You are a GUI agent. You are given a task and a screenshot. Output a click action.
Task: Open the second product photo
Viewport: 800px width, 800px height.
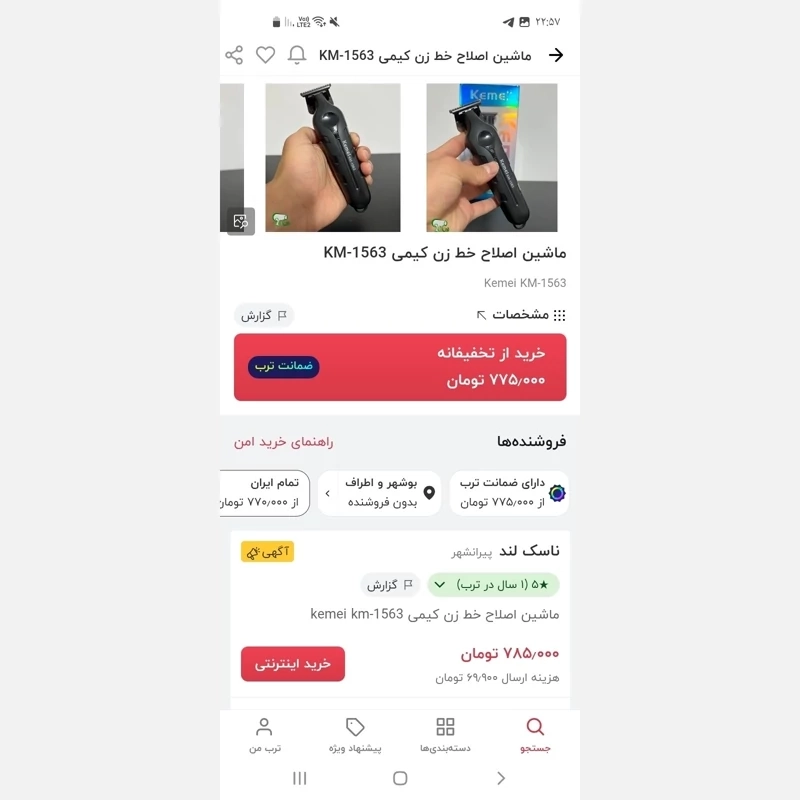click(x=332, y=158)
